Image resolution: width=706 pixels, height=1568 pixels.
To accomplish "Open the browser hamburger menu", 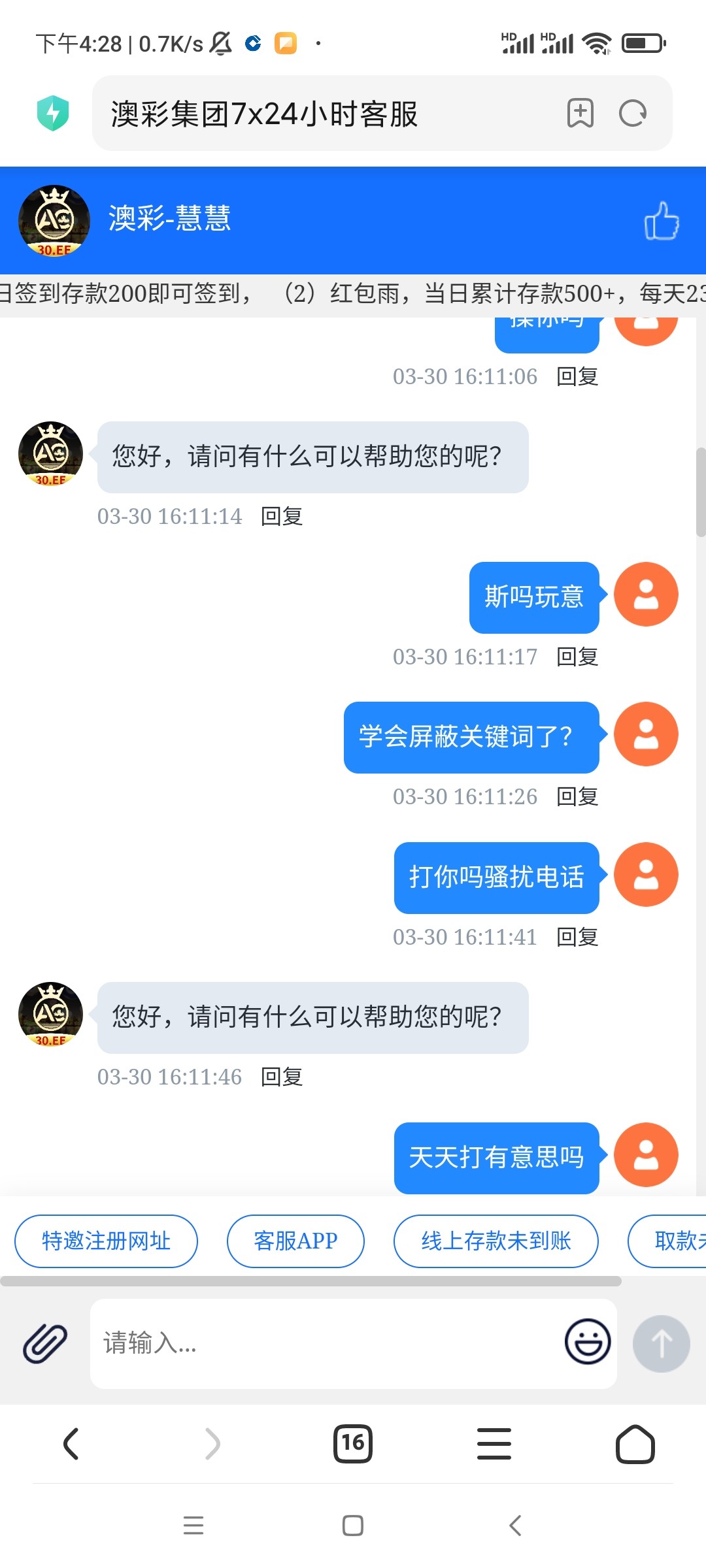I will 494,1444.
